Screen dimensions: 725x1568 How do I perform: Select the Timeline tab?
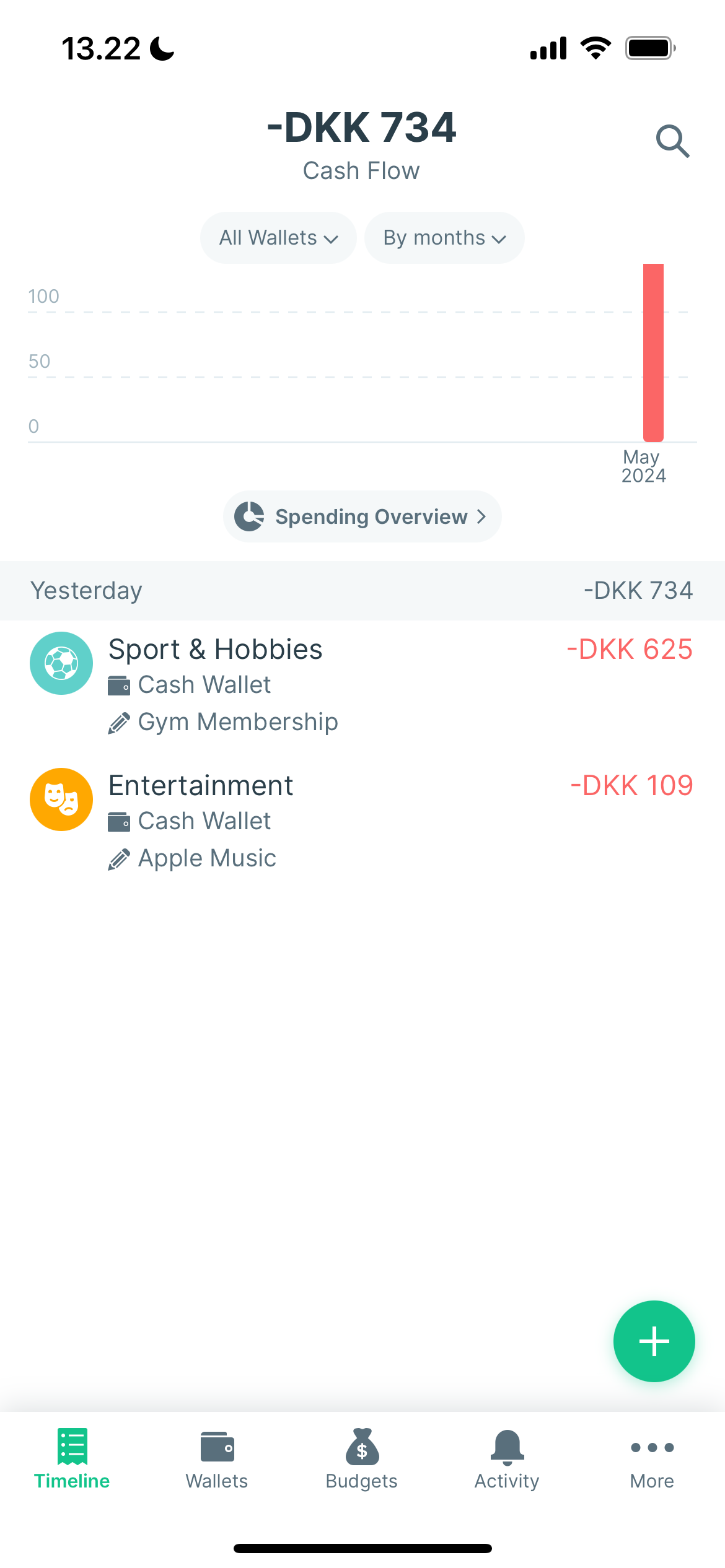coord(72,1459)
